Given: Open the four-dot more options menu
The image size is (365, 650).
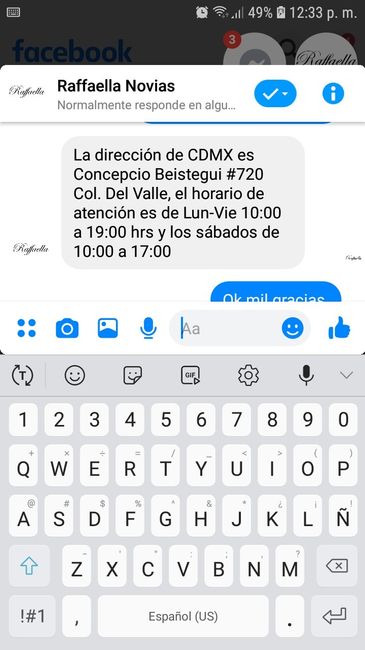Looking at the screenshot, I should 27,328.
